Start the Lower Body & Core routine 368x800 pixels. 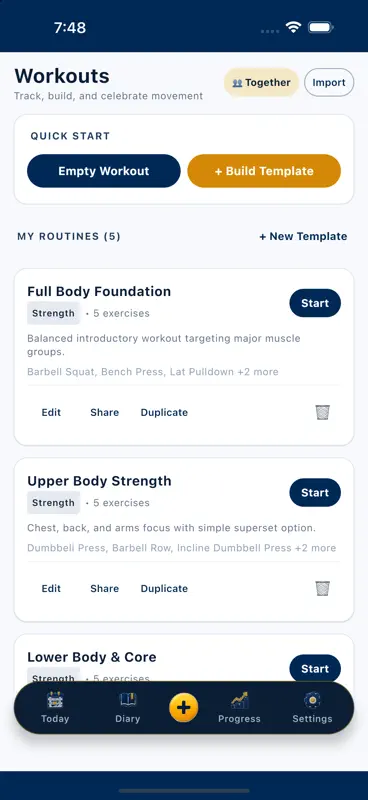click(x=315, y=668)
